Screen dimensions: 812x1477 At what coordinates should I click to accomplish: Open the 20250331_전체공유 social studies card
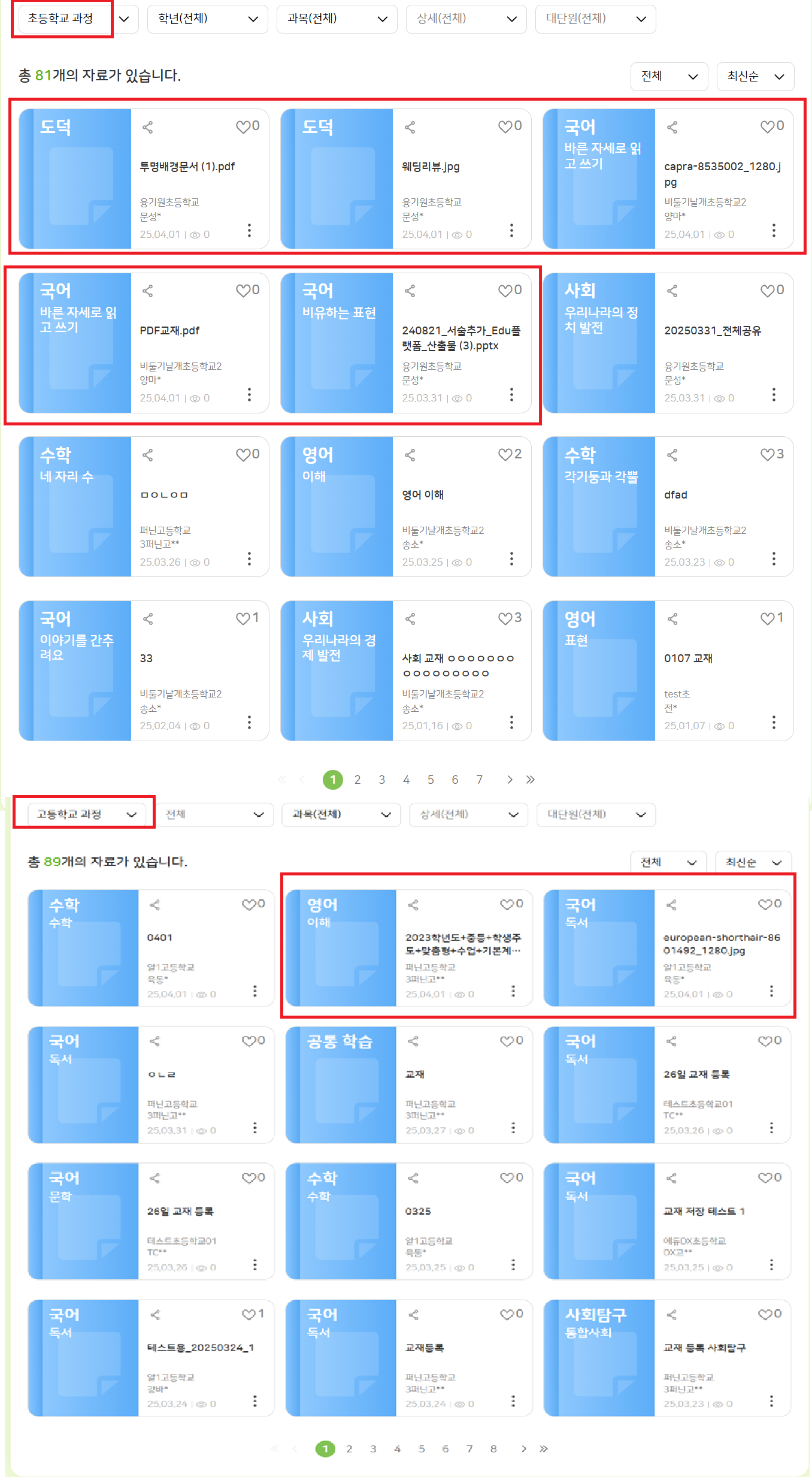[x=712, y=331]
